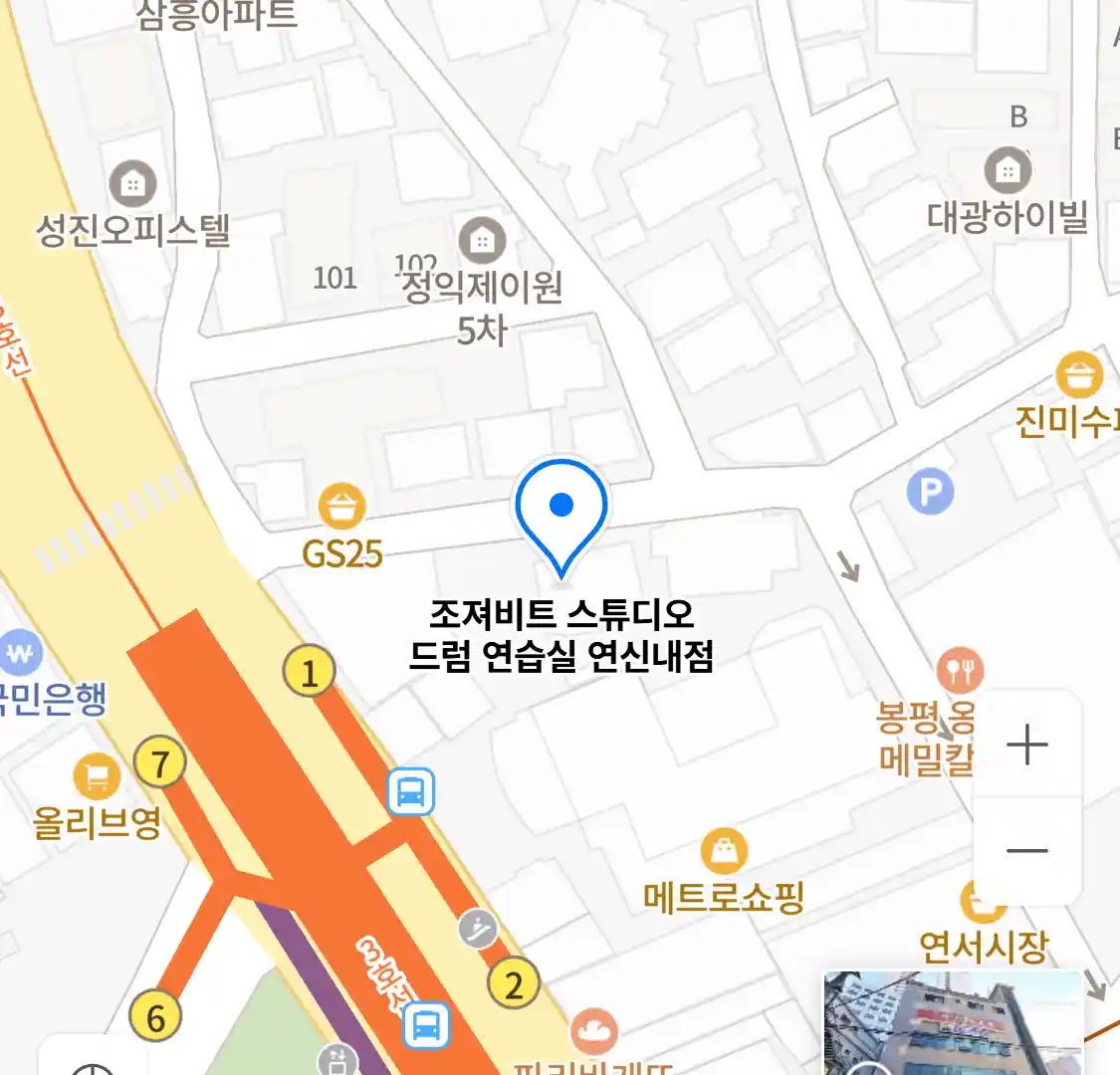
Task: Zoom out of the map
Action: [1026, 851]
